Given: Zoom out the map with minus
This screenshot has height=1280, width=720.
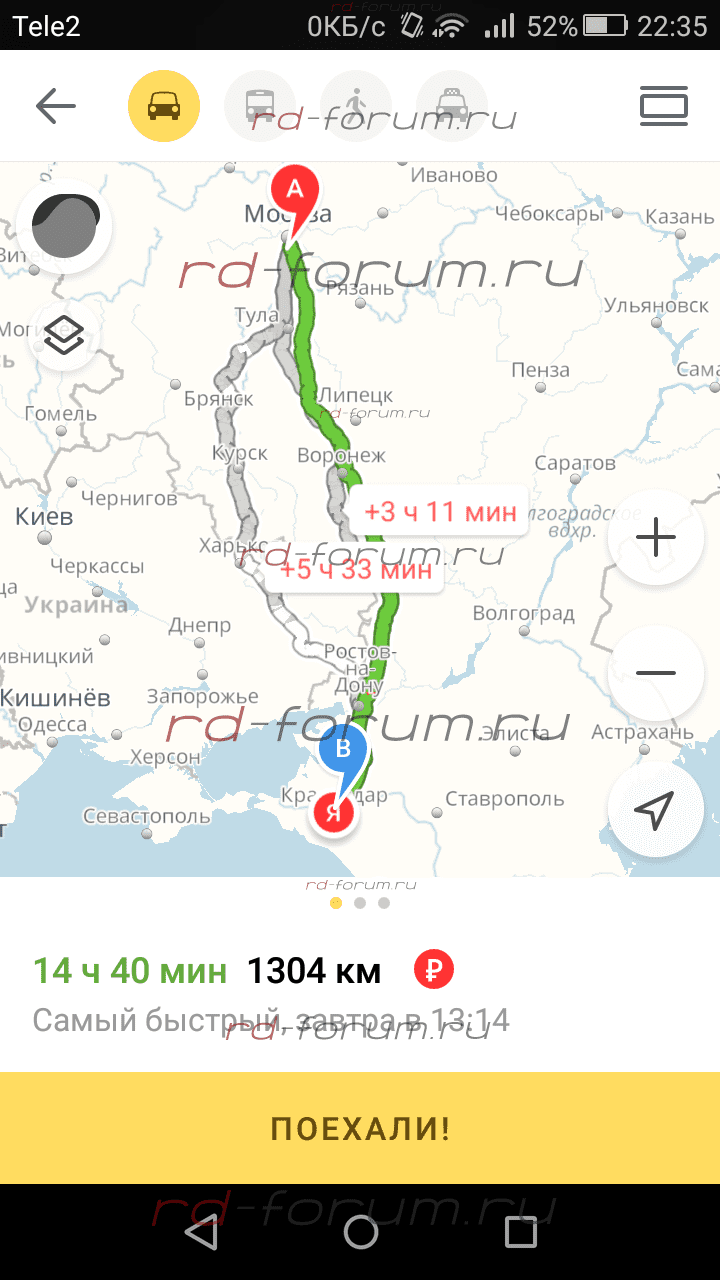Looking at the screenshot, I should (x=655, y=673).
